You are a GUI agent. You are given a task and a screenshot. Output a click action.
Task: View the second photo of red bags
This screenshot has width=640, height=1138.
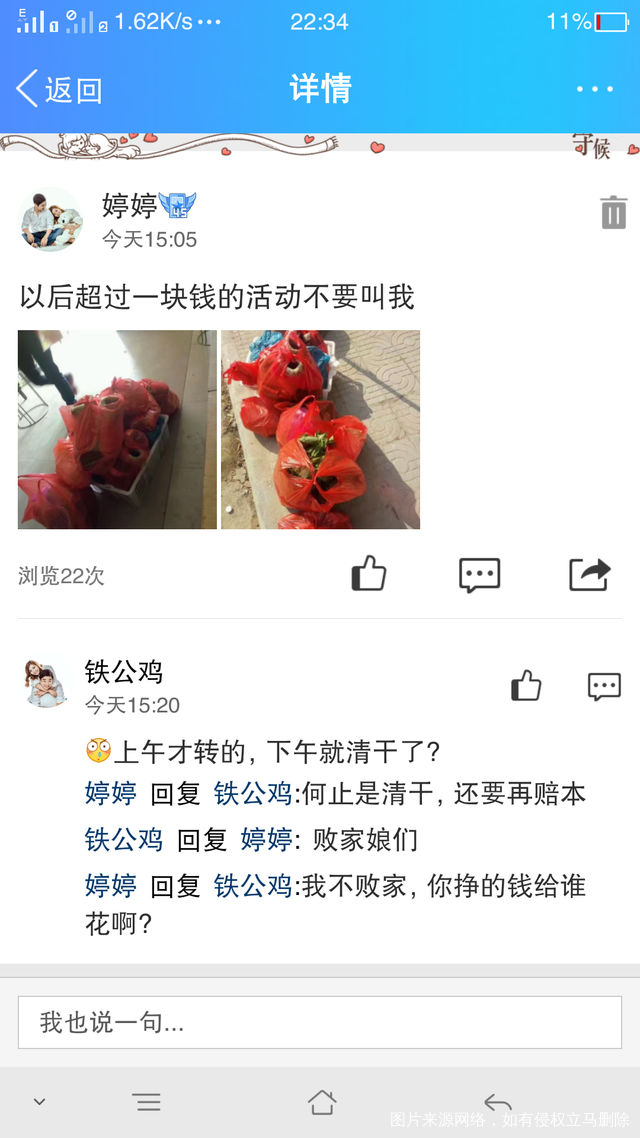tap(320, 429)
